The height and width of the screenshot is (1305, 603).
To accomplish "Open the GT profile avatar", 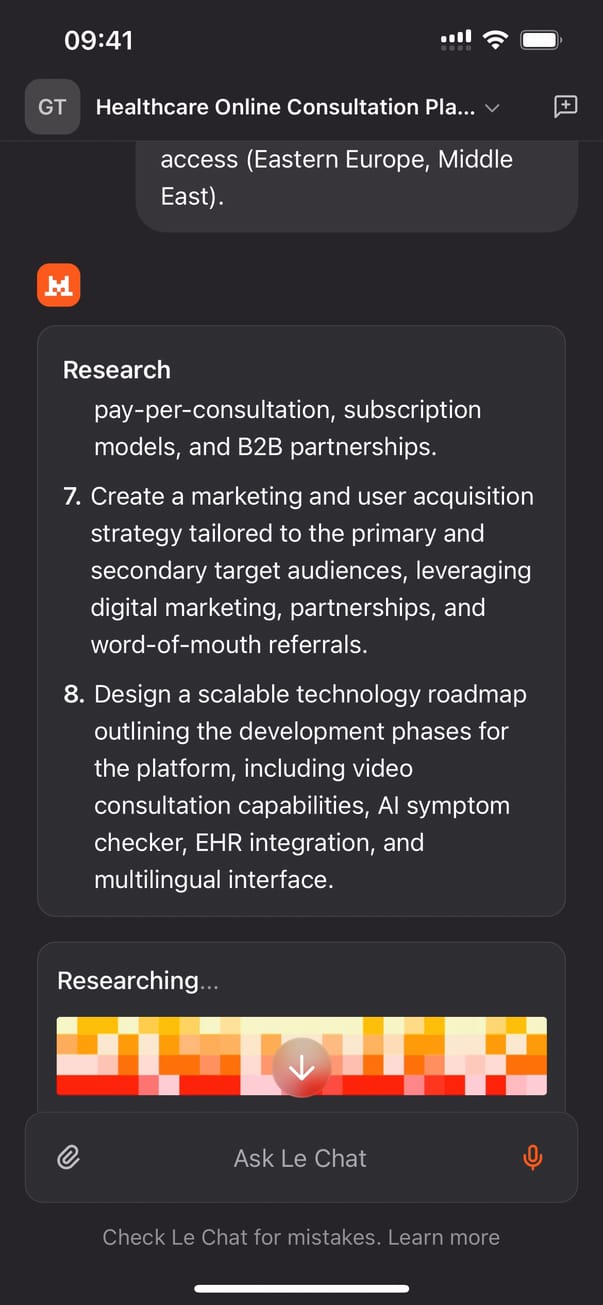I will pyautogui.click(x=52, y=107).
